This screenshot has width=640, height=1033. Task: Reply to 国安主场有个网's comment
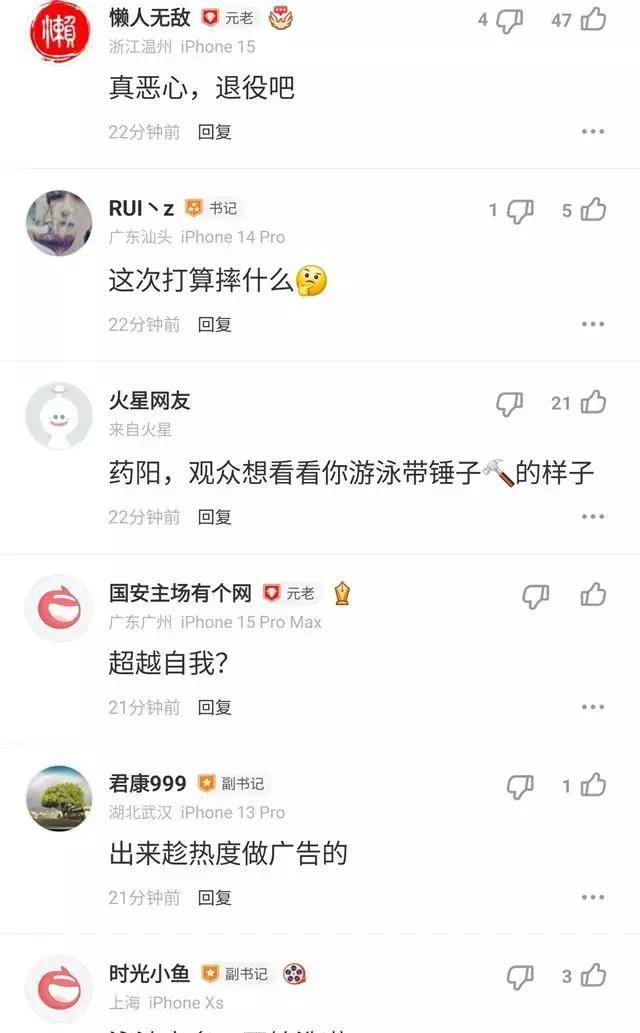(214, 707)
